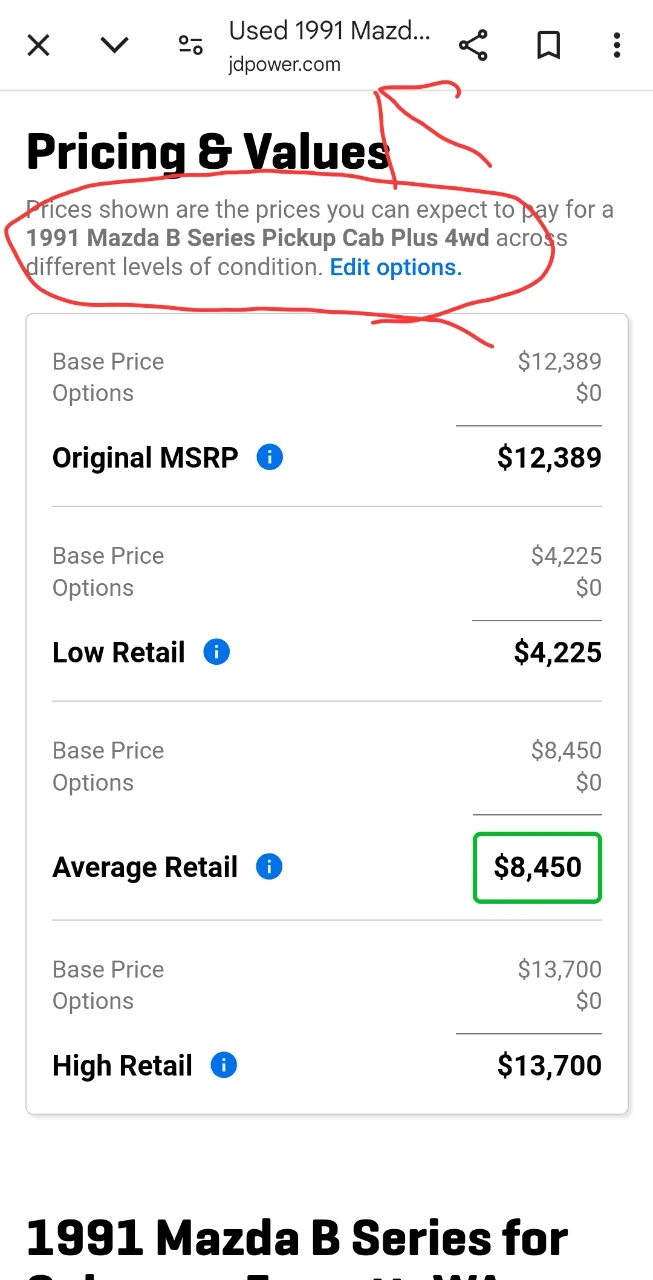The height and width of the screenshot is (1280, 653).
Task: Show info about High Retail
Action: (224, 1066)
